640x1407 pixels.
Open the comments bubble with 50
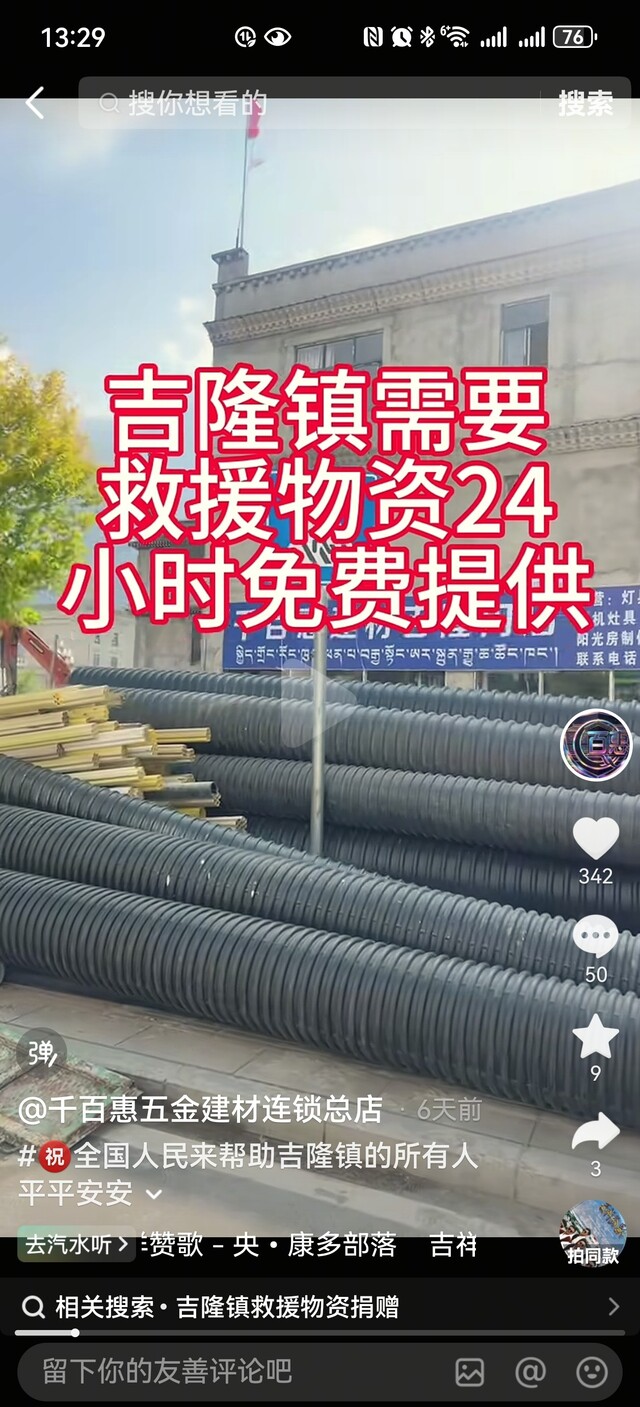click(x=596, y=937)
